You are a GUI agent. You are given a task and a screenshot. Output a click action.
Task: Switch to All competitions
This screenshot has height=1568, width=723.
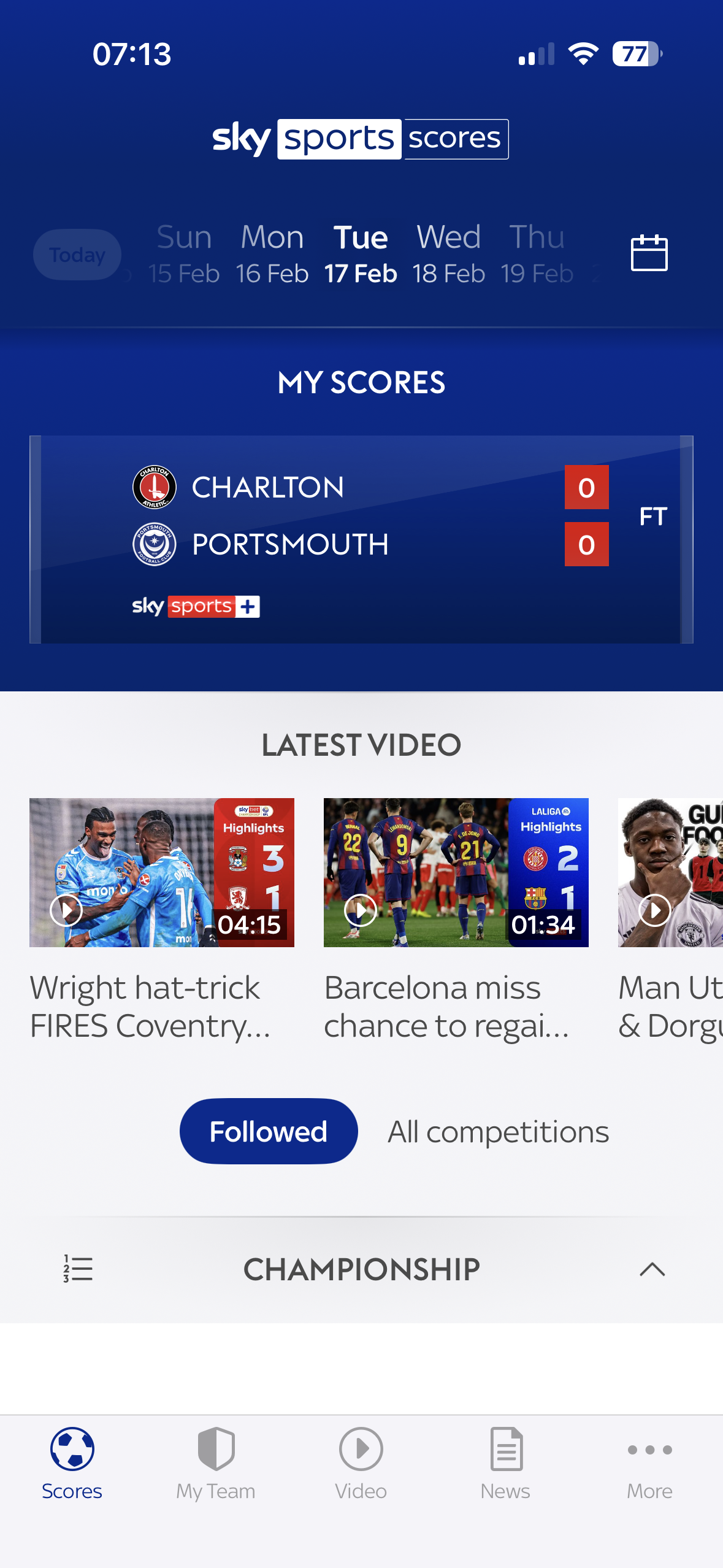[498, 1131]
